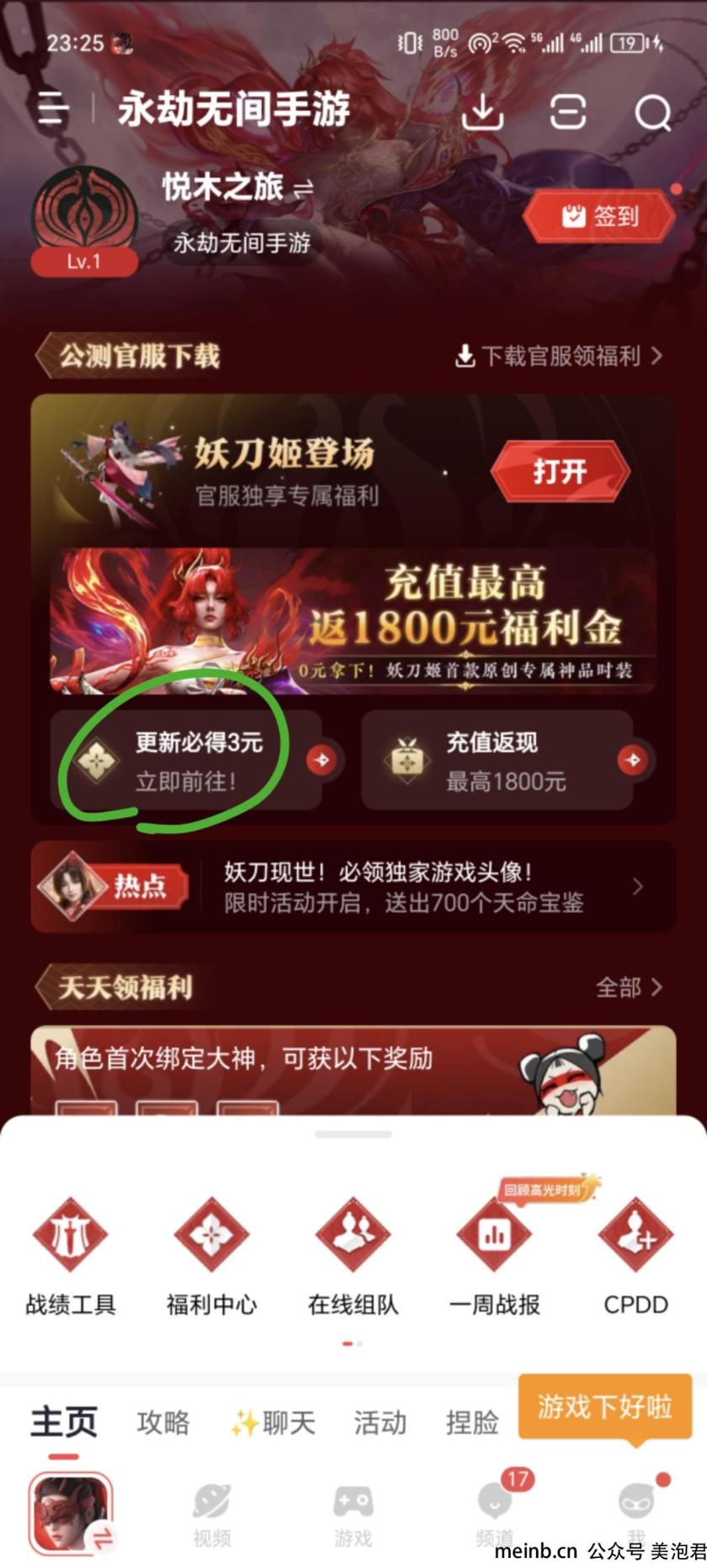Tap the 打开 button
Image resolution: width=707 pixels, height=1568 pixels.
coord(561,471)
